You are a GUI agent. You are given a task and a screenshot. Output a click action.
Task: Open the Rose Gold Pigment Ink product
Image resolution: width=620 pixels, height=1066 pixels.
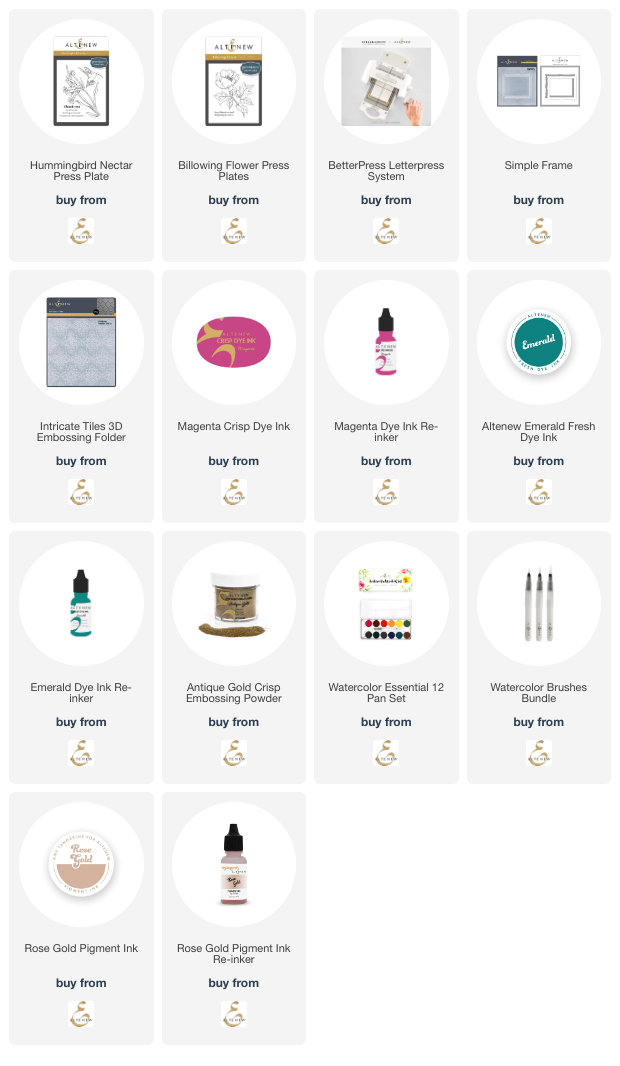click(x=81, y=866)
